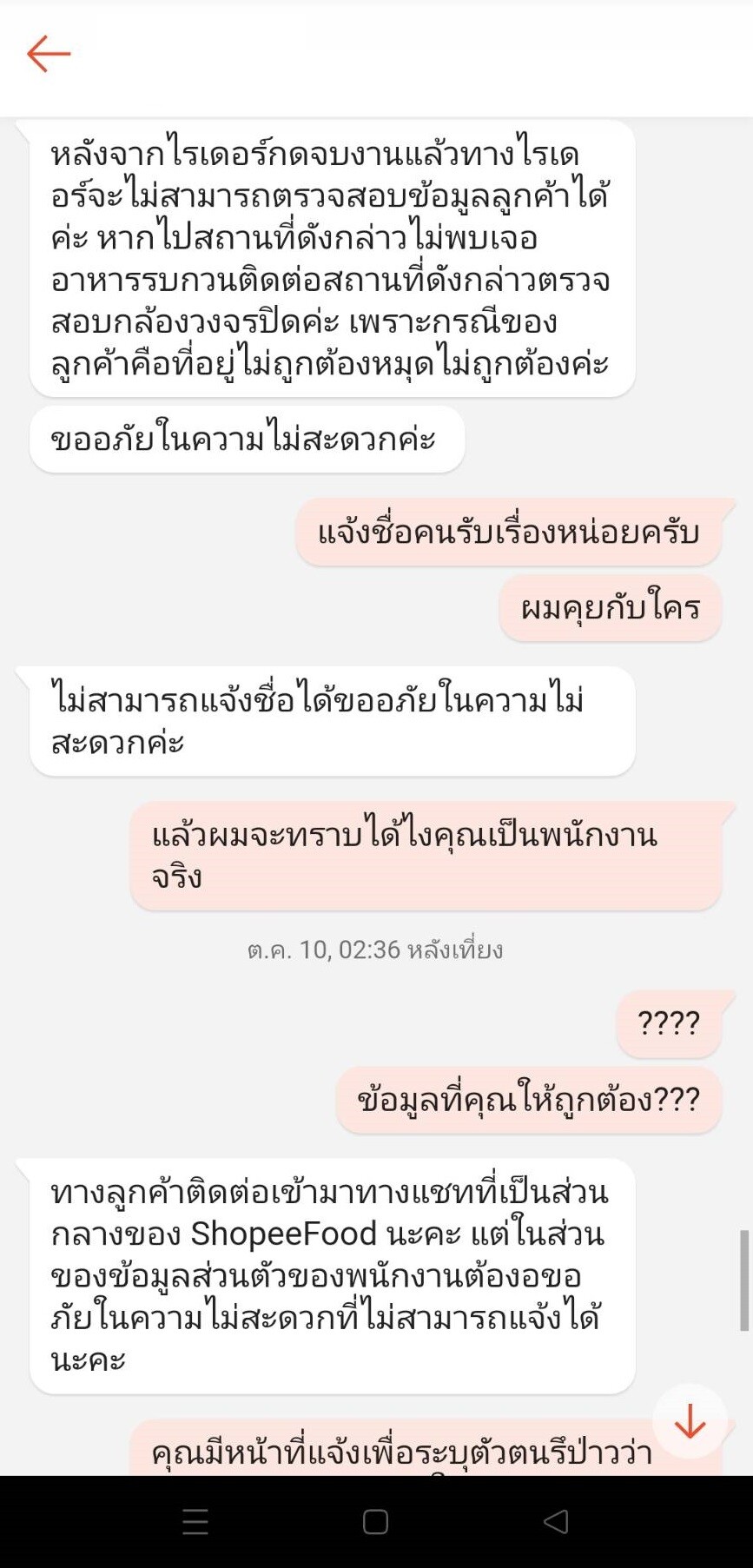Go back using the orange arrow
The height and width of the screenshot is (1568, 753).
click(48, 54)
